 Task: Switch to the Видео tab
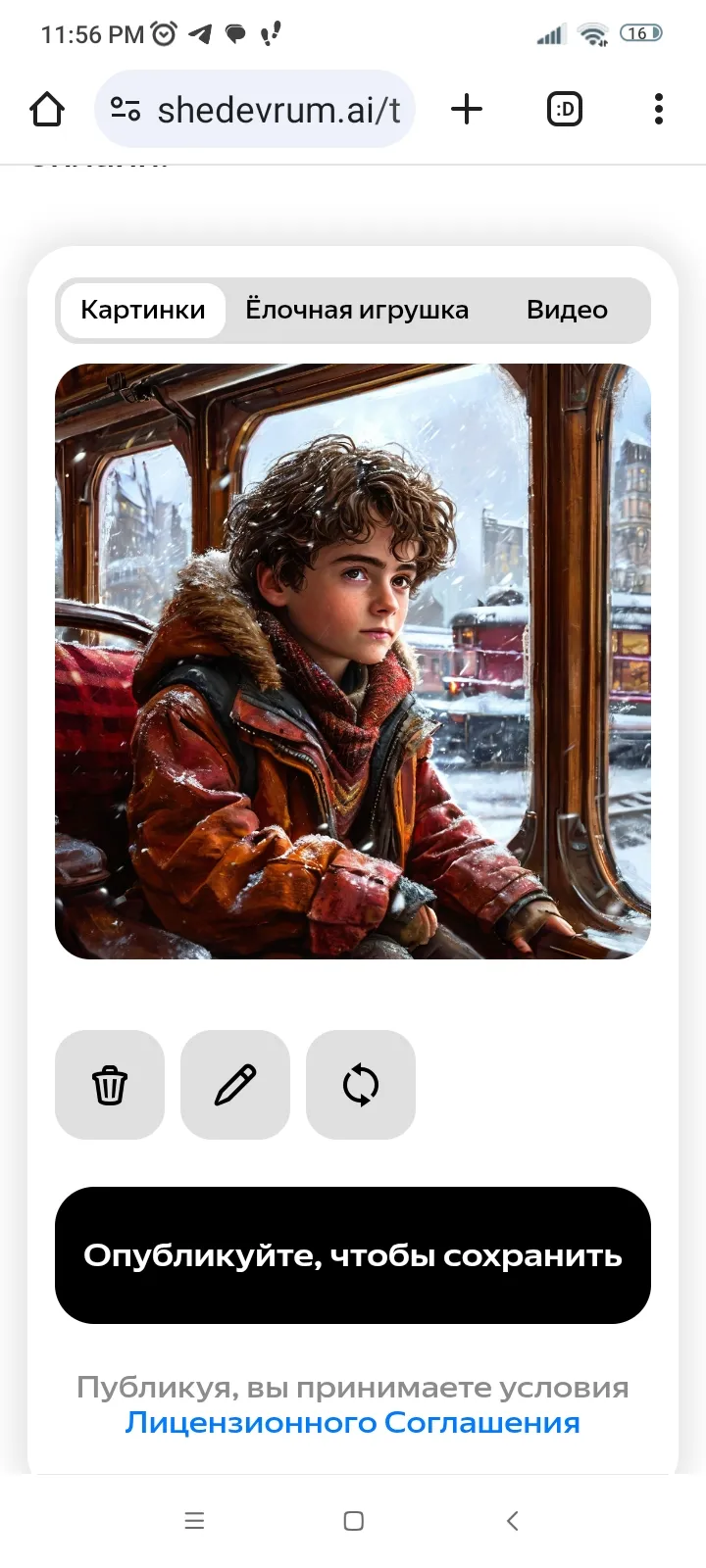point(567,310)
